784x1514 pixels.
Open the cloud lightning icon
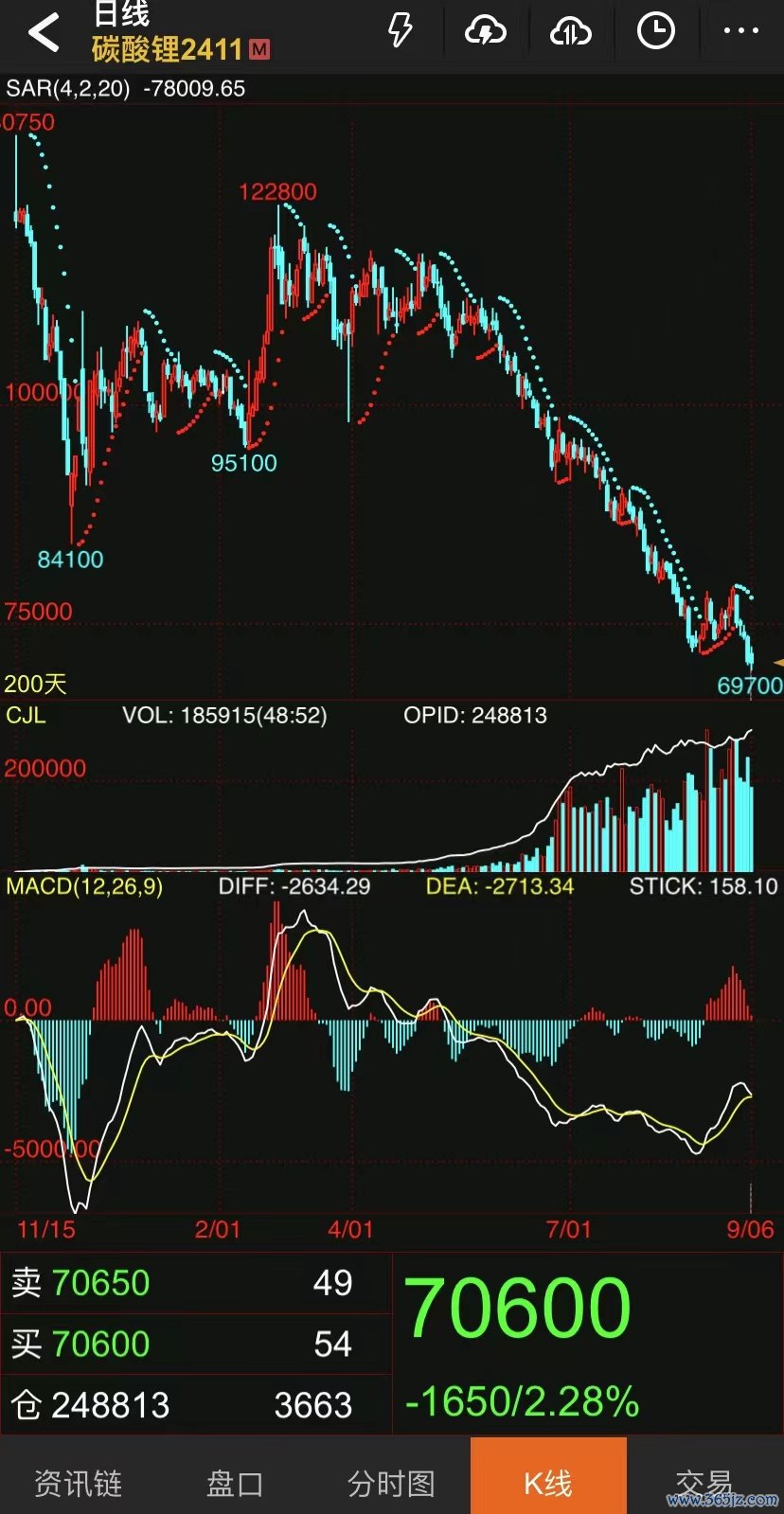(486, 31)
